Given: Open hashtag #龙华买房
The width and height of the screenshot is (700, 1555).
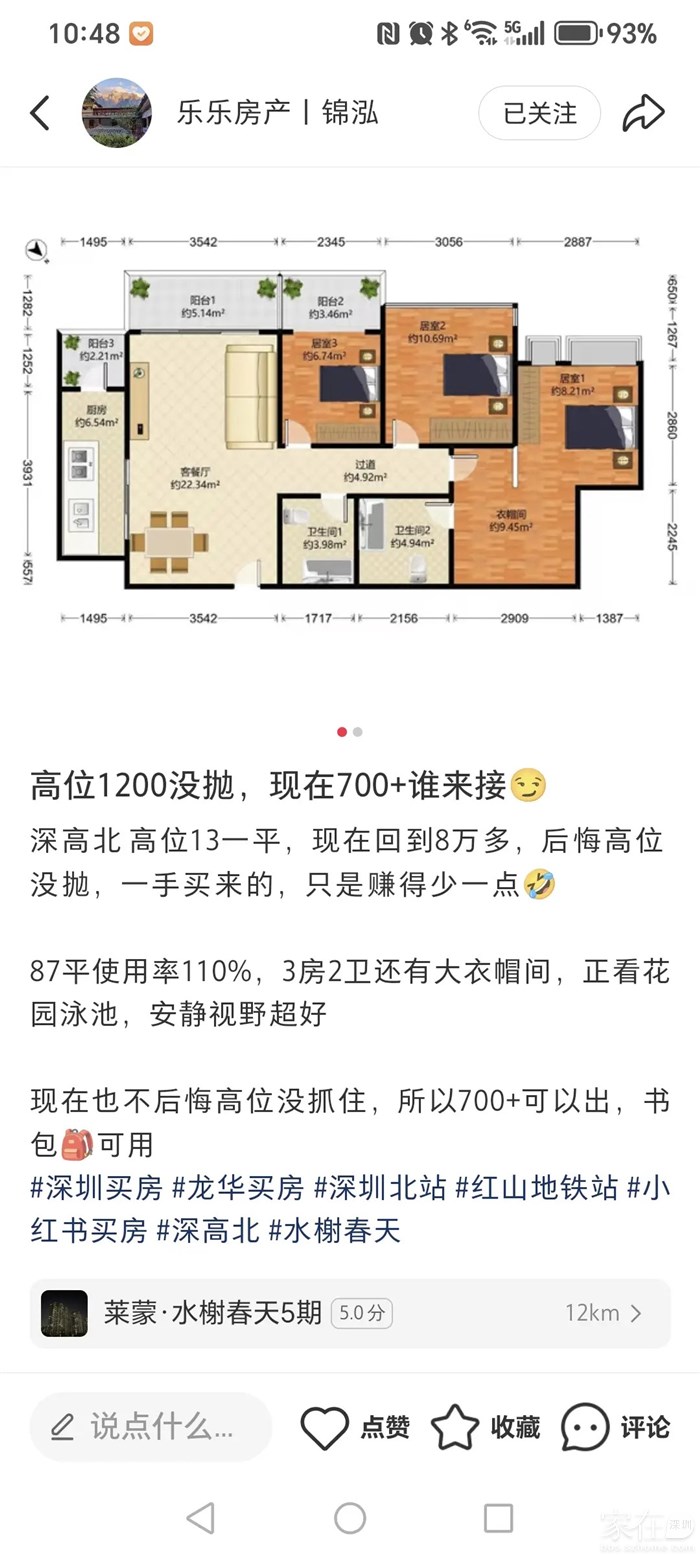Looking at the screenshot, I should pyautogui.click(x=238, y=1188).
